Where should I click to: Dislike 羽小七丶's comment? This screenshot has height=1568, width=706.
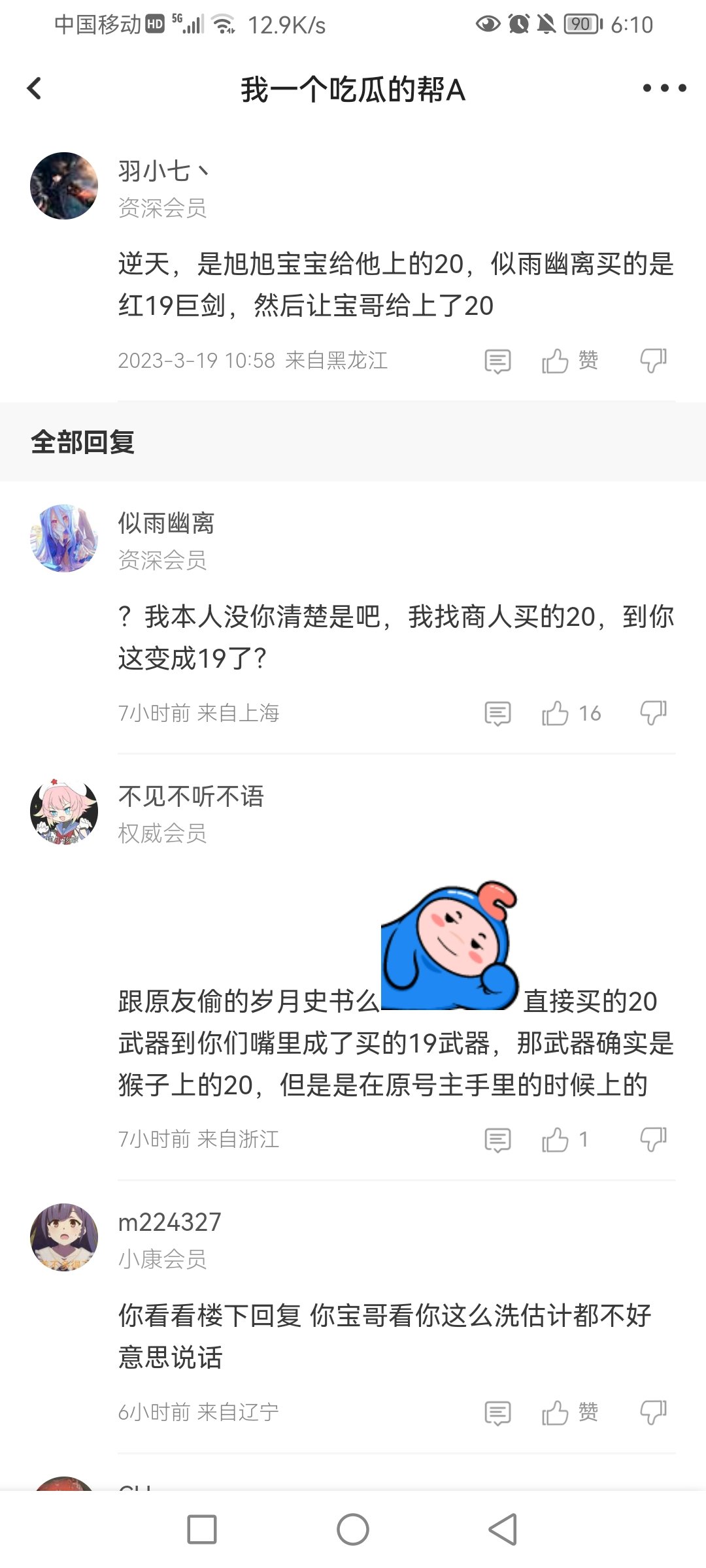pos(653,361)
